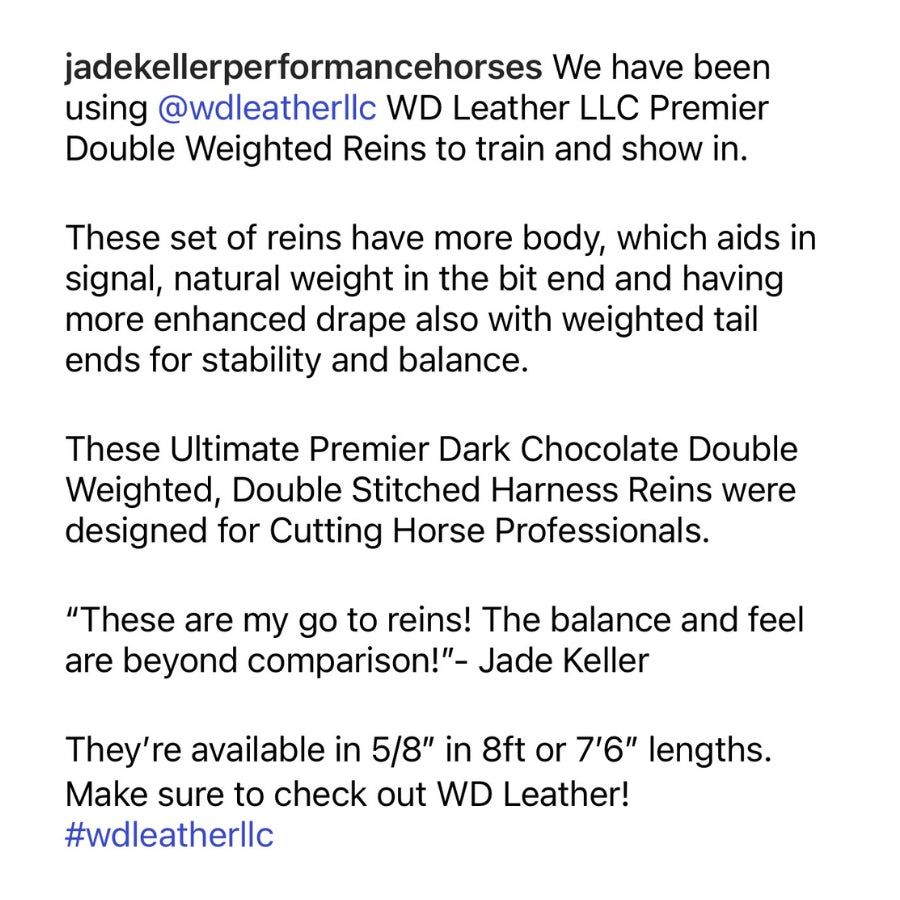Open the jadekellerperformancehorses profile
900x900 pixels.
click(x=303, y=68)
